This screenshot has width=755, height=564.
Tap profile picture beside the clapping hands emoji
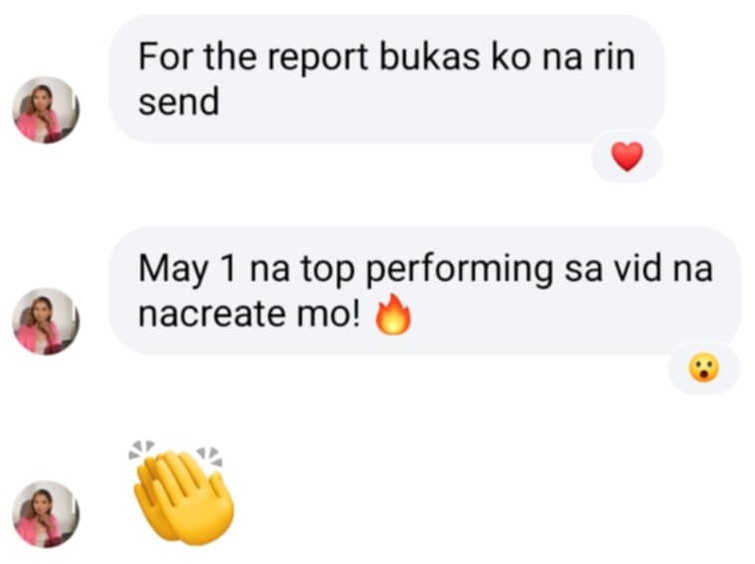46,513
